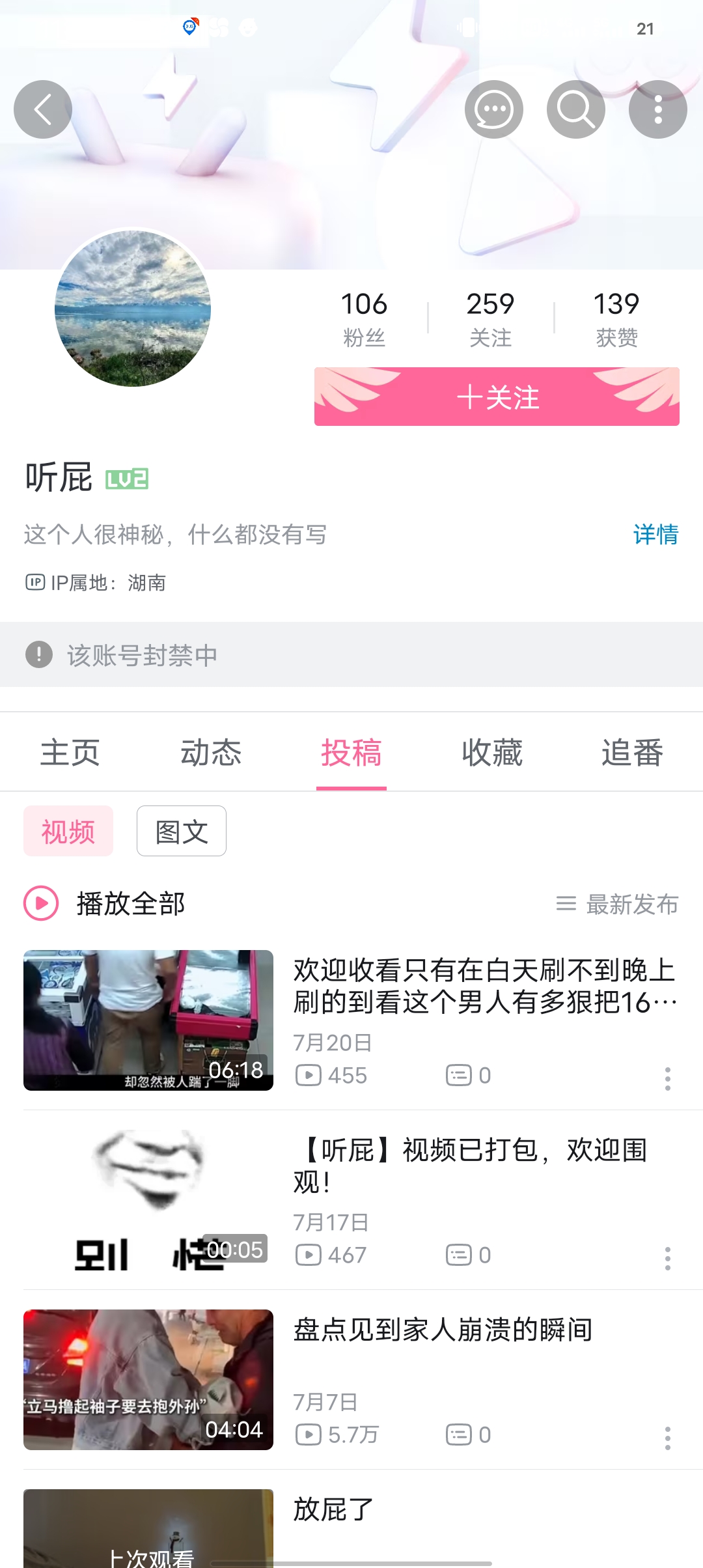Tap the LV2 level badge beside the username
The height and width of the screenshot is (1568, 703).
(128, 479)
